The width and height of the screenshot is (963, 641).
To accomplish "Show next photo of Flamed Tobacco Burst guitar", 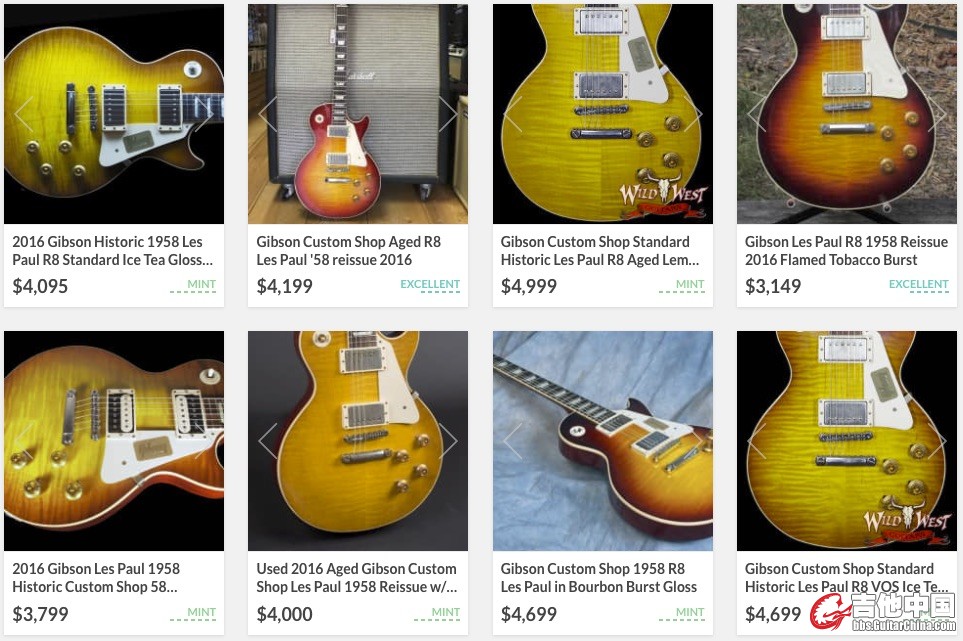I will coord(937,114).
